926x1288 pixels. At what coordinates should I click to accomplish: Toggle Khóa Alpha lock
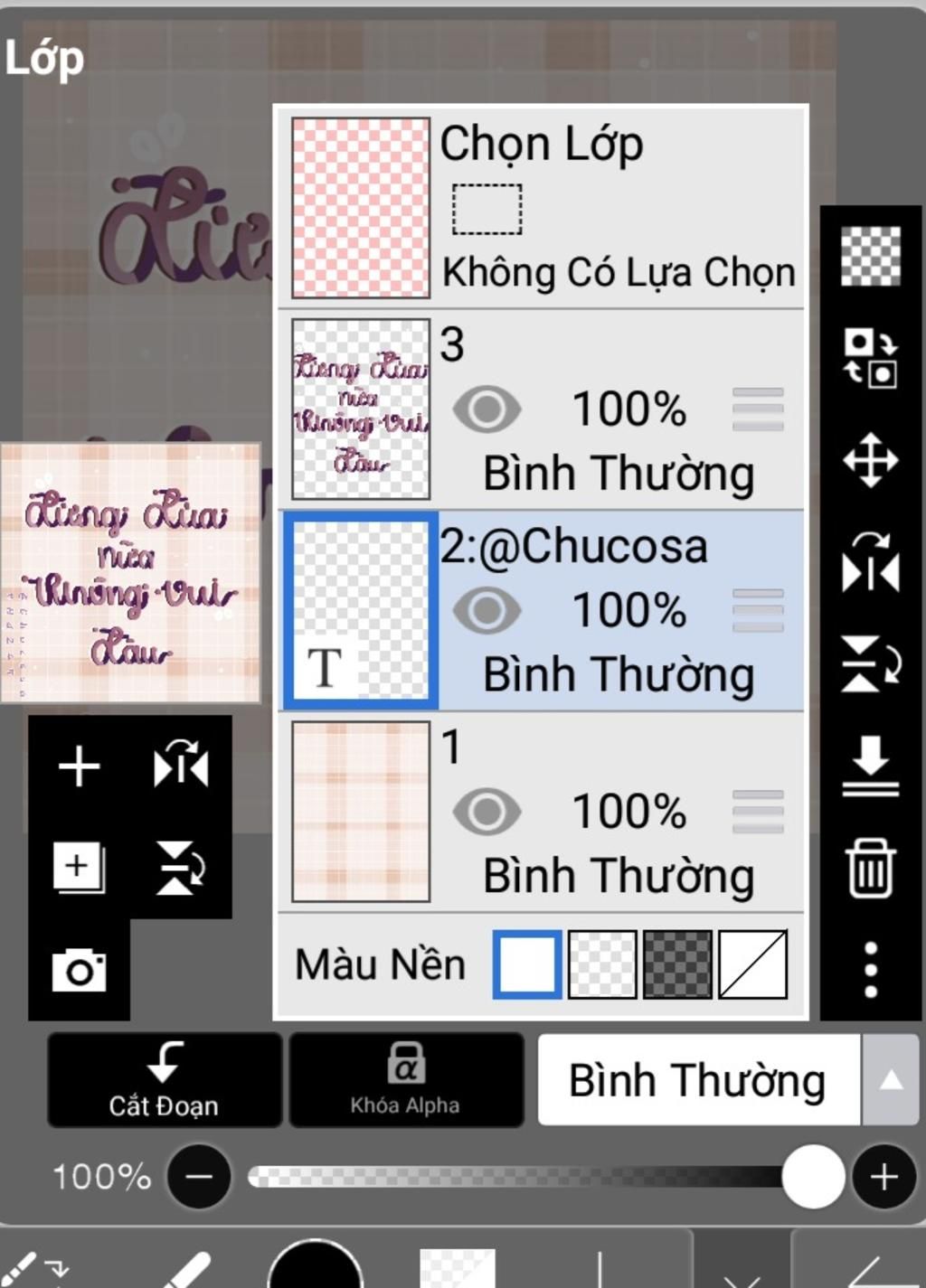tap(405, 1080)
